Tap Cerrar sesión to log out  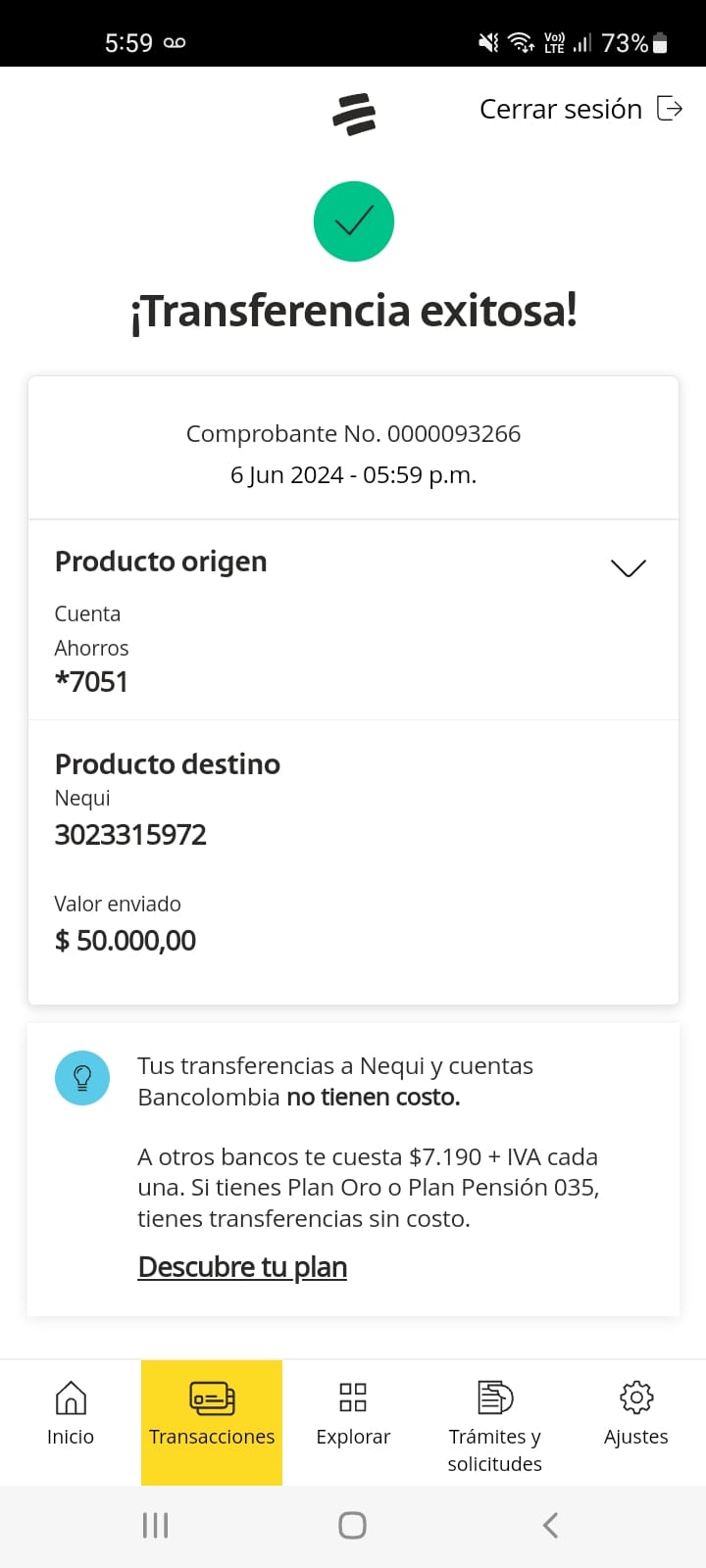pos(580,109)
